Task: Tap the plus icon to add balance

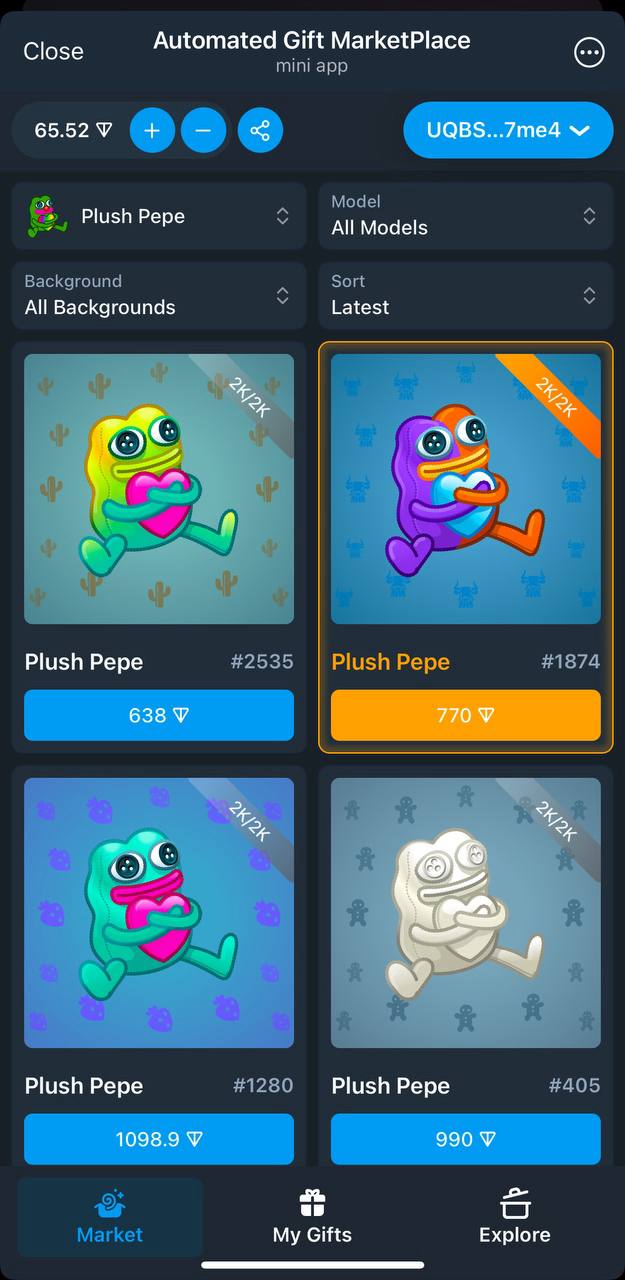Action: 152,130
